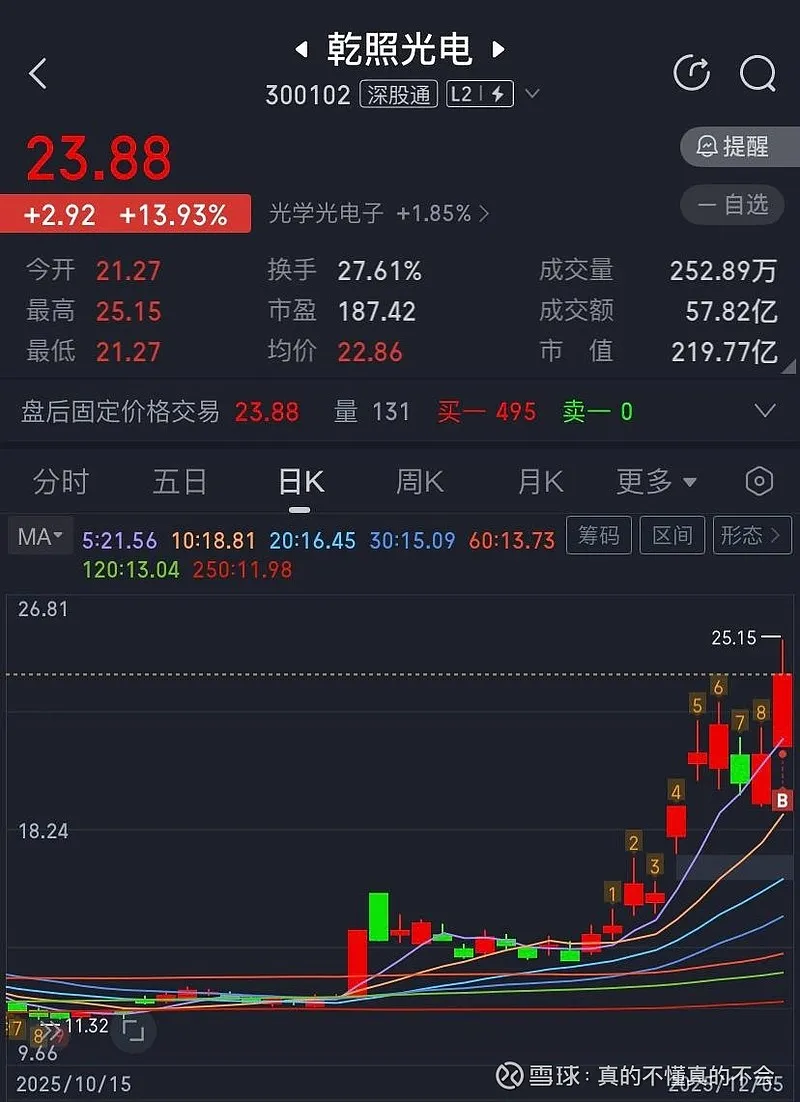This screenshot has width=800, height=1102.
Task: Expand the 盘后固定价格交易 row
Action: [764, 411]
